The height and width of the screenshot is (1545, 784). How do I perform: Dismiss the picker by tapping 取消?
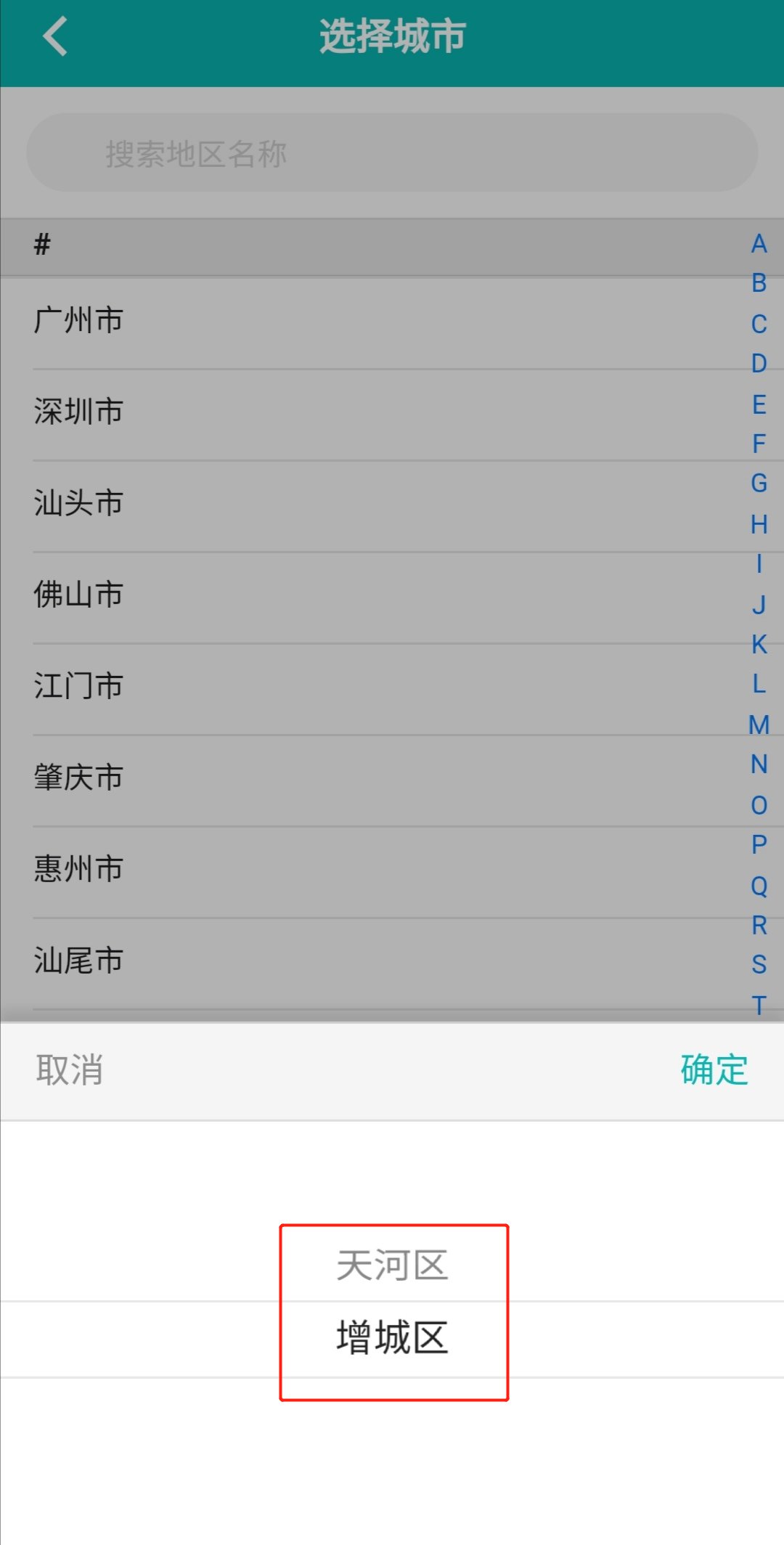point(69,1070)
